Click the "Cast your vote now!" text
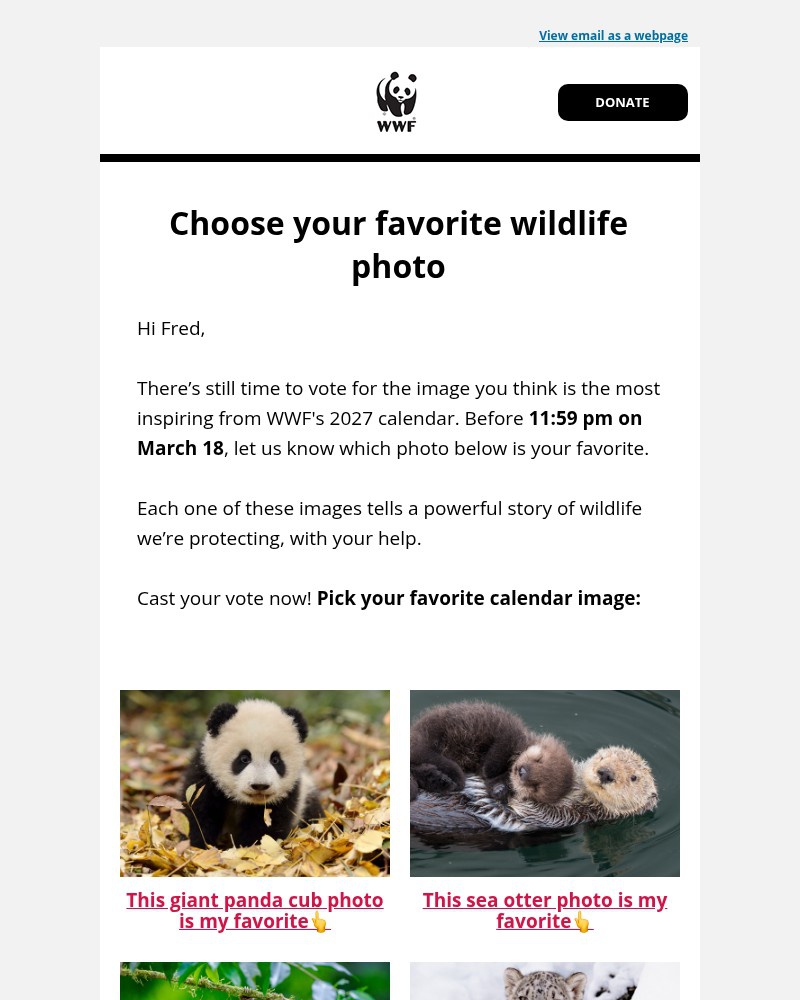Image resolution: width=800 pixels, height=1000 pixels. coord(224,598)
